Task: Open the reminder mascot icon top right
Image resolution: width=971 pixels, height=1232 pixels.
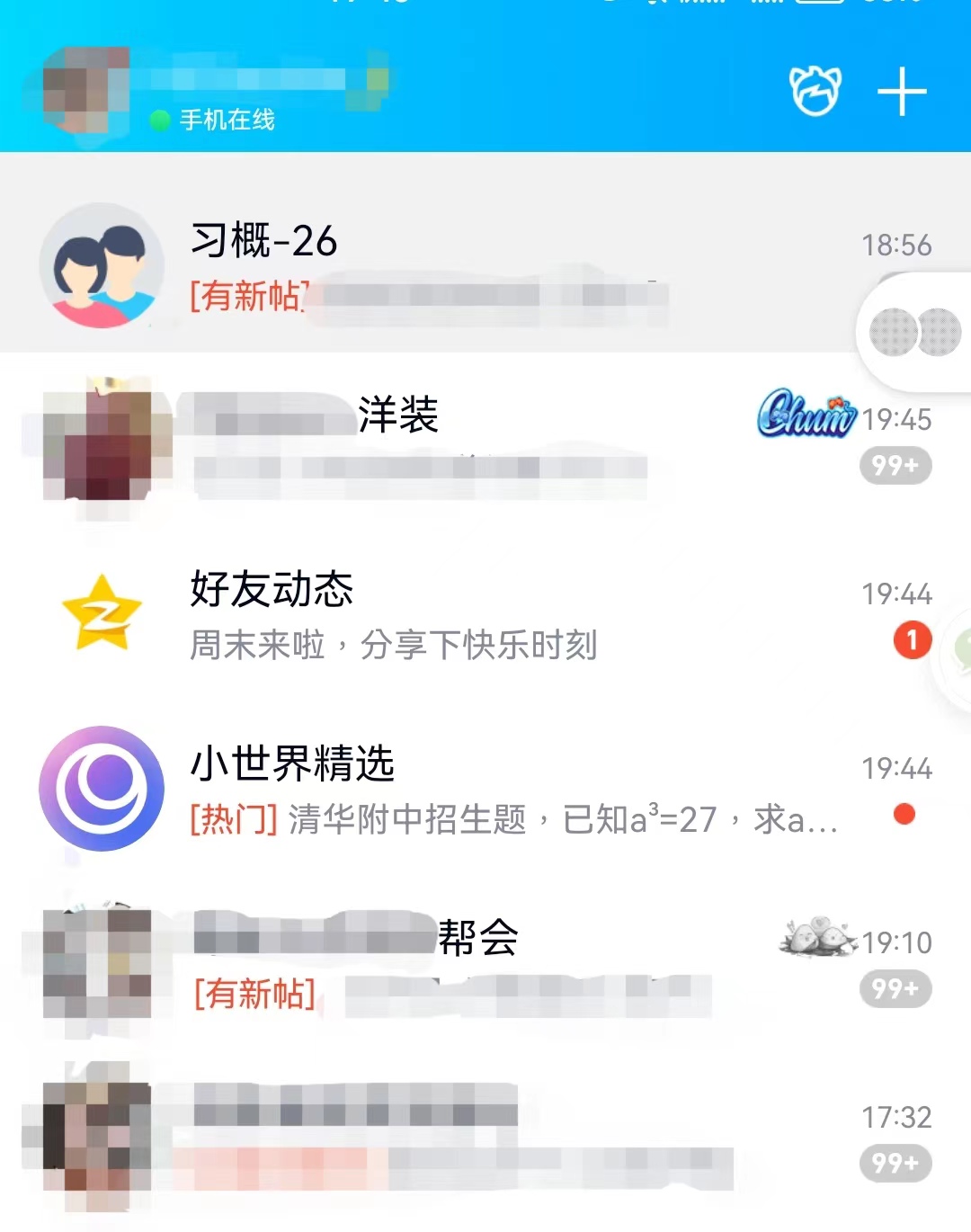Action: click(x=814, y=90)
